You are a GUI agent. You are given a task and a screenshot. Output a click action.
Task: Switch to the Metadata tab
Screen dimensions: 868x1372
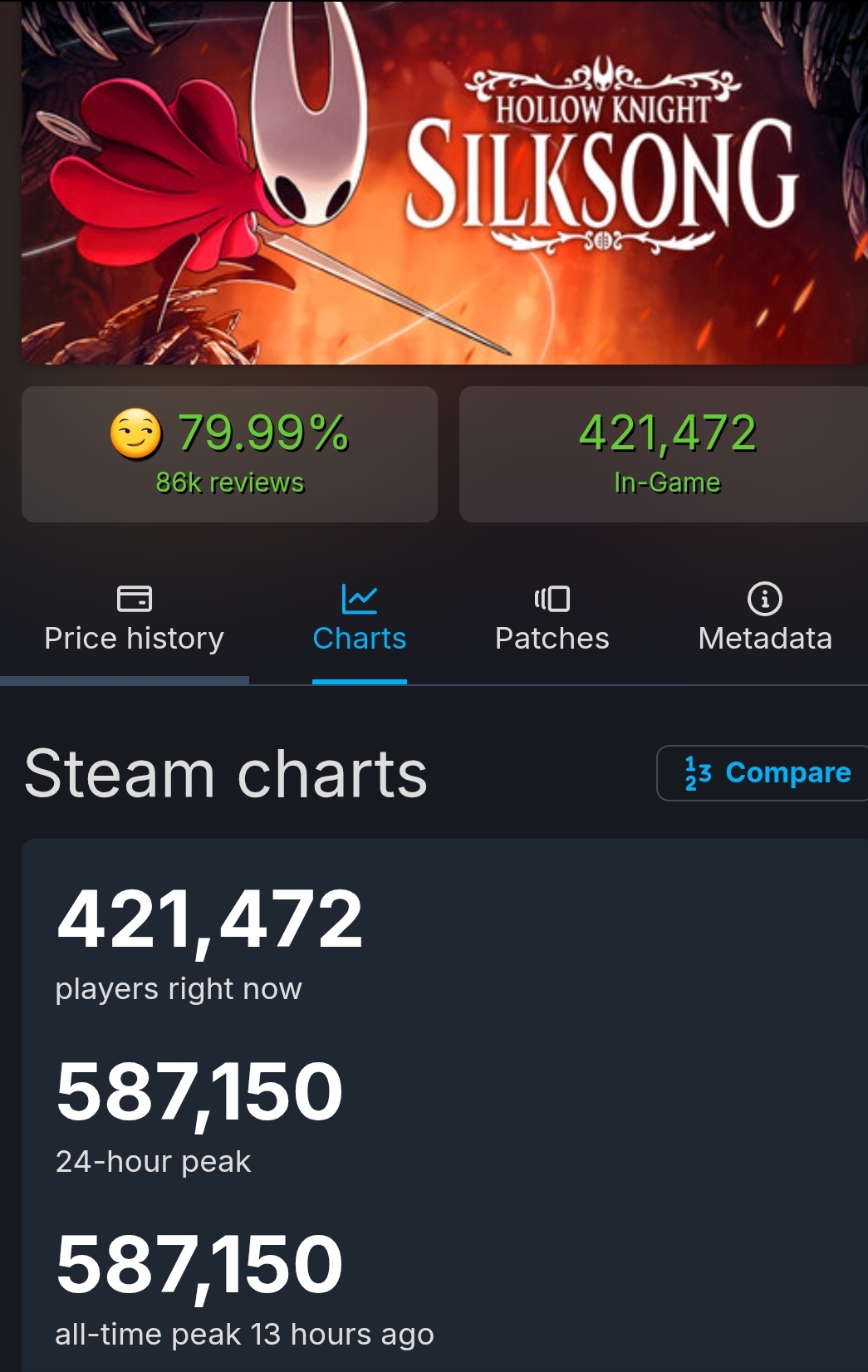pos(764,620)
